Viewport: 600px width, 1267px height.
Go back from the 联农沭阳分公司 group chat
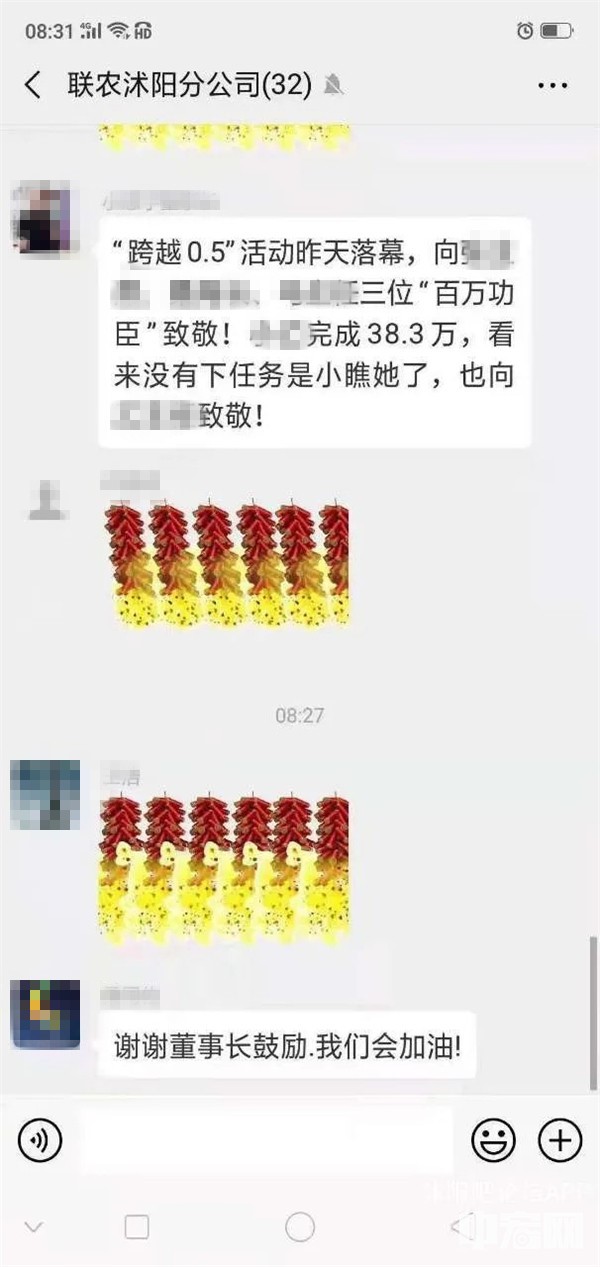coord(33,85)
